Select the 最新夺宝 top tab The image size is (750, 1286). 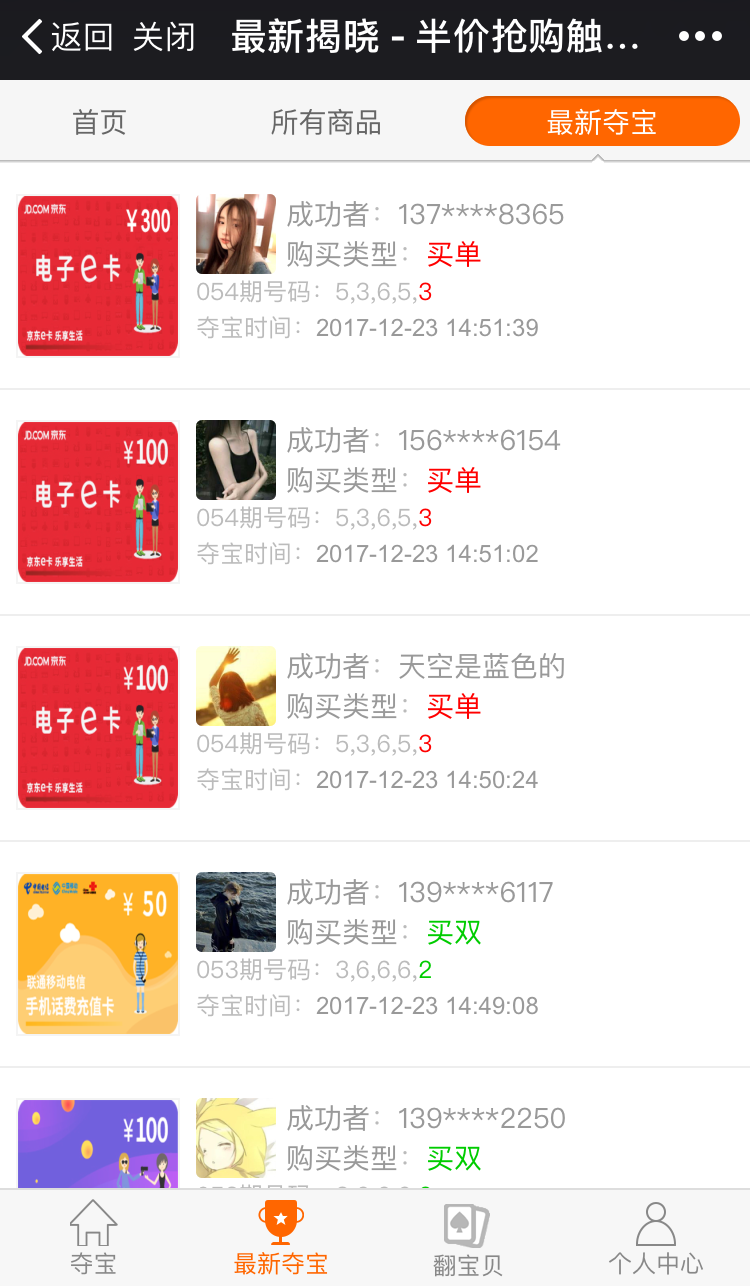602,122
